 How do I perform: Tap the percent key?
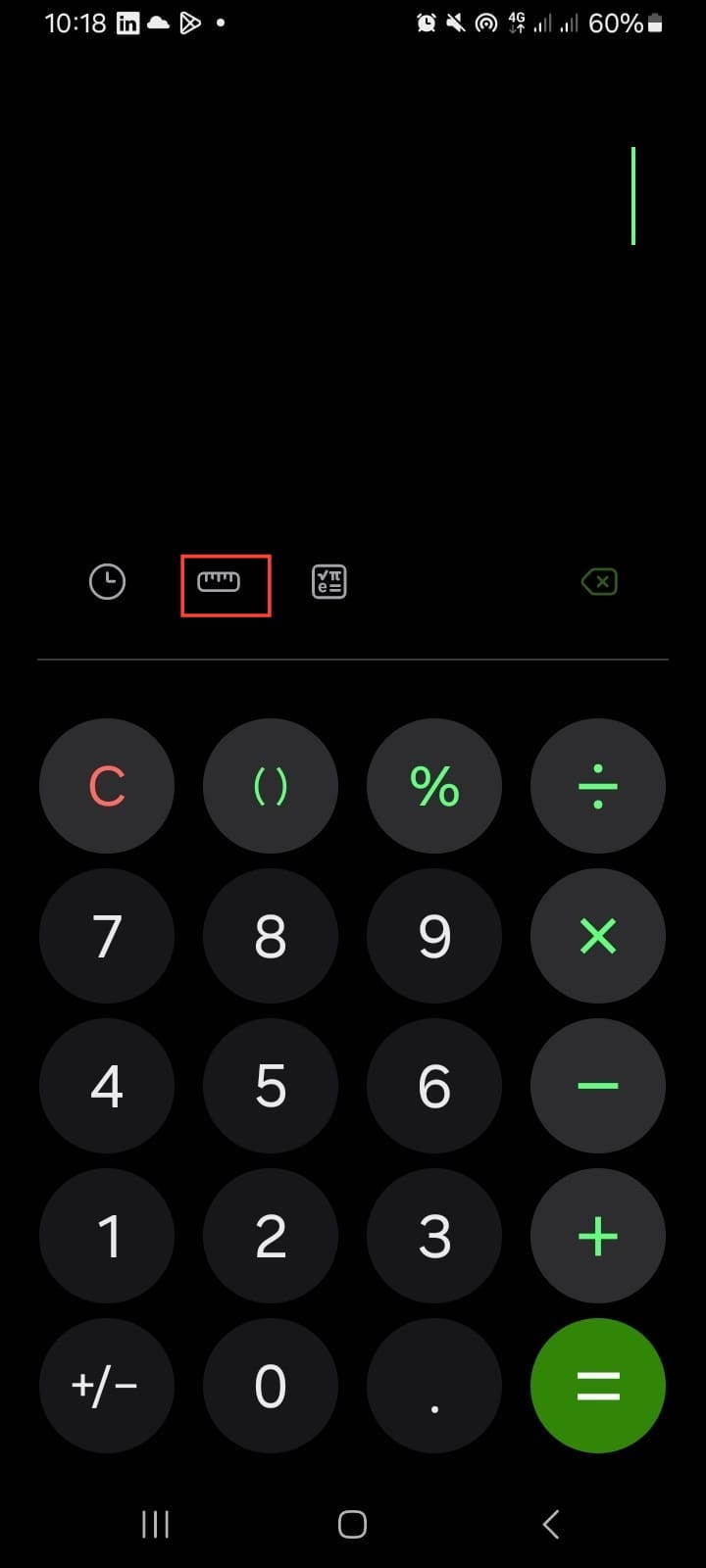coord(434,786)
